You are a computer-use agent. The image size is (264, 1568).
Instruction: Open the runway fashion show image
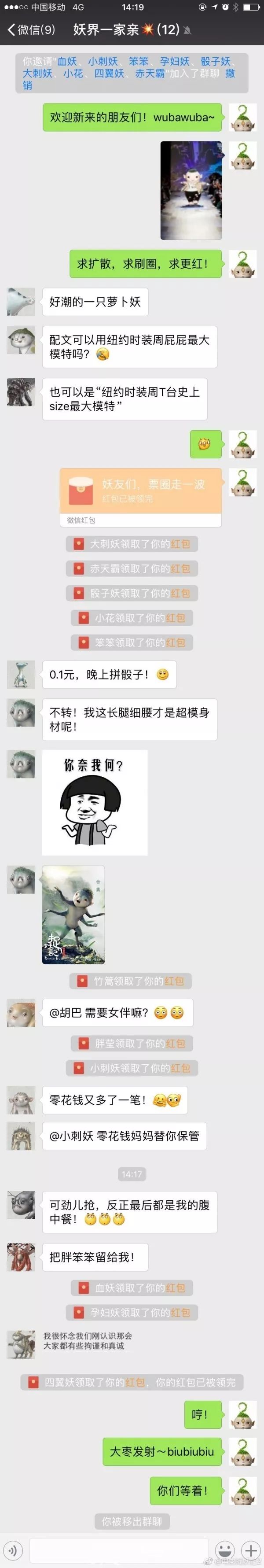pyautogui.click(x=191, y=190)
